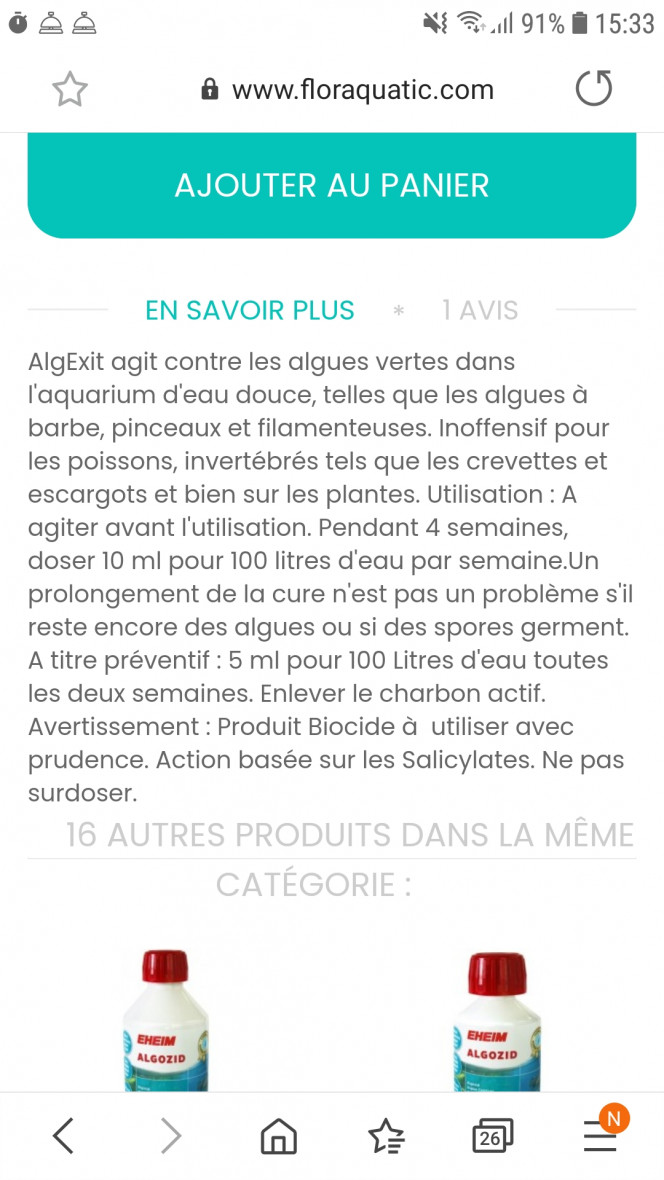Image resolution: width=664 pixels, height=1180 pixels.
Task: Add the product with Ajouter au panier
Action: [332, 185]
